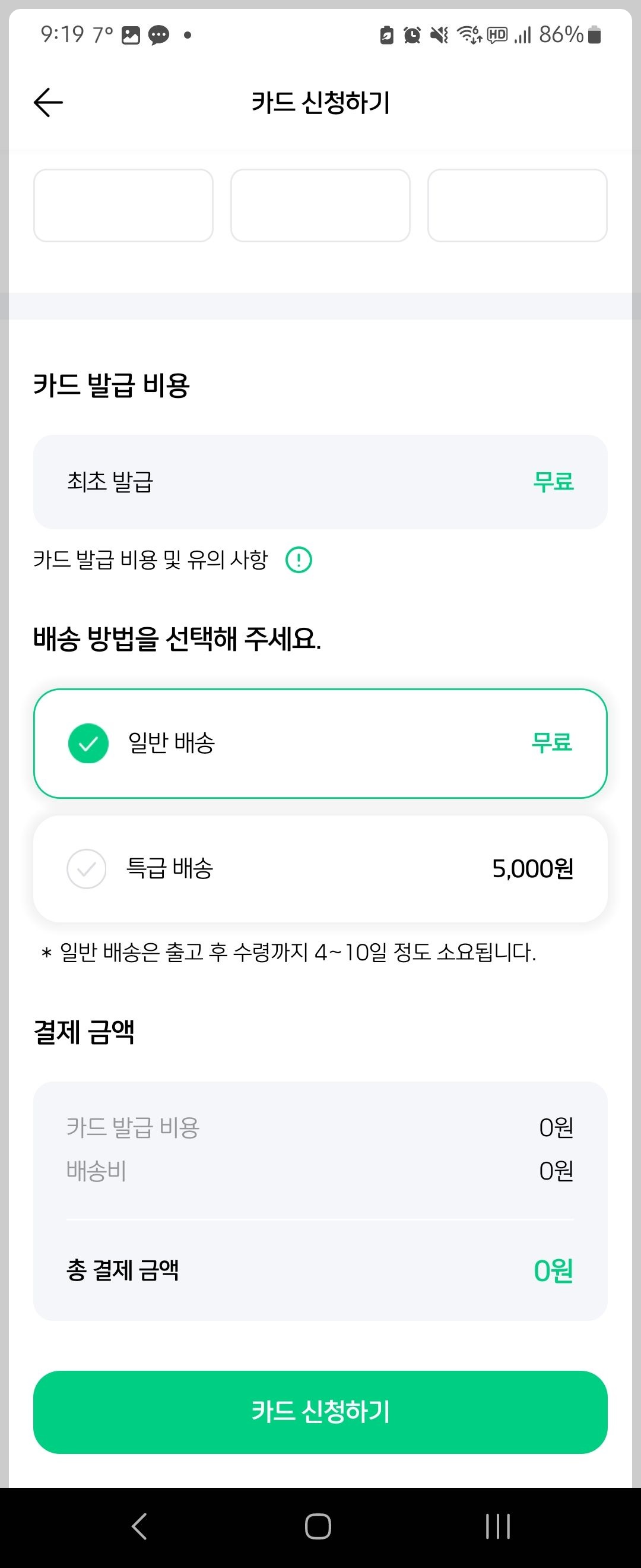Screen dimensions: 641x1568
Task: Open the 최초 발급 무료 fee row
Action: [x=320, y=482]
